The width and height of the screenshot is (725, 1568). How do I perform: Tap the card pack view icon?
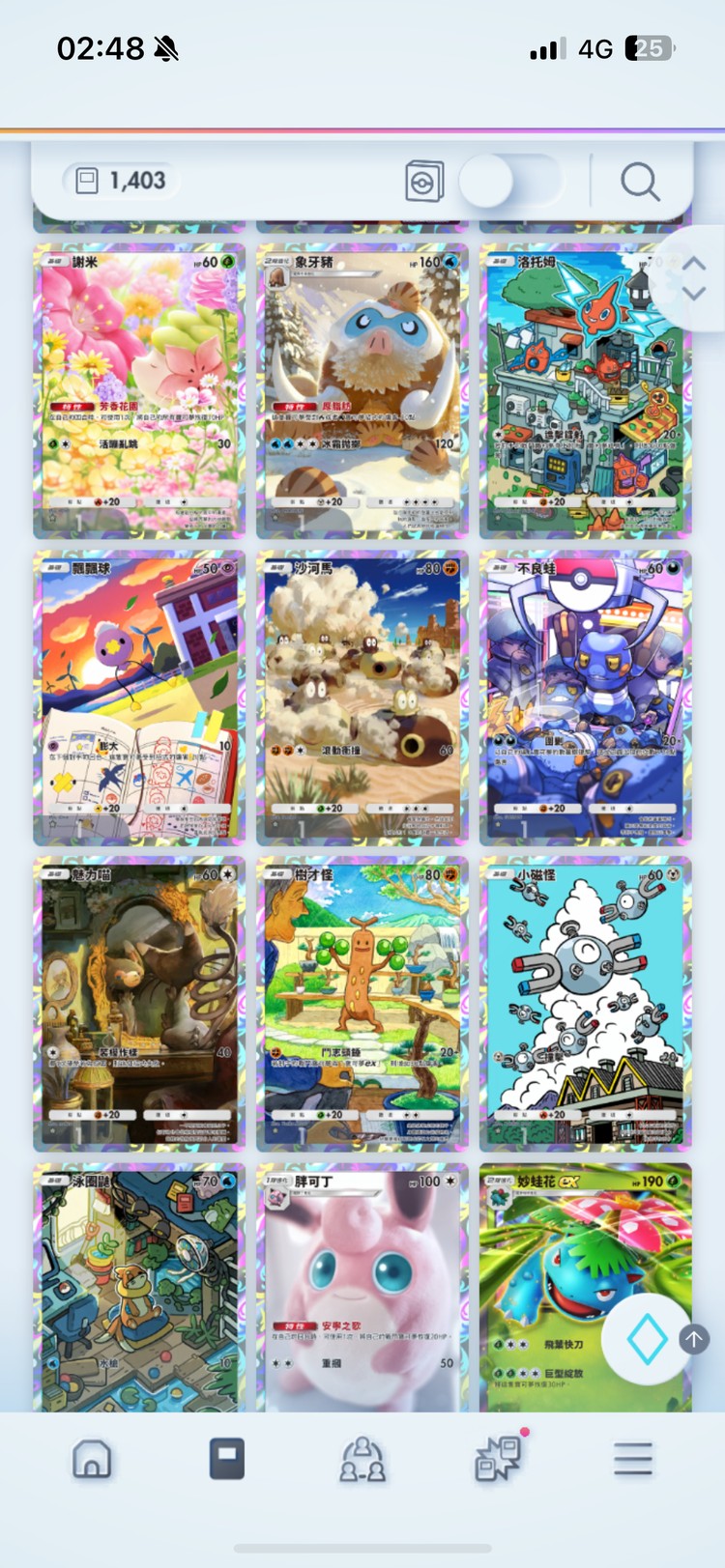(423, 181)
